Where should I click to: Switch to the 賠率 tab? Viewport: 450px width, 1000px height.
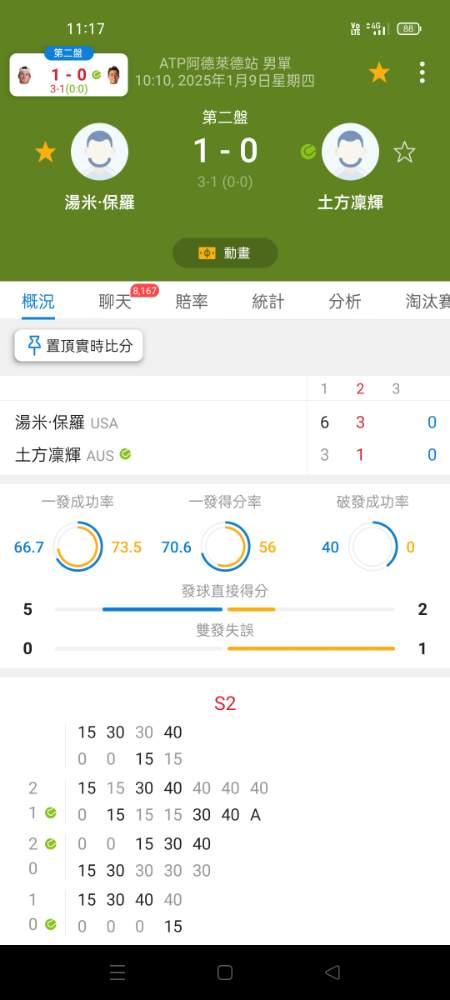pos(192,301)
